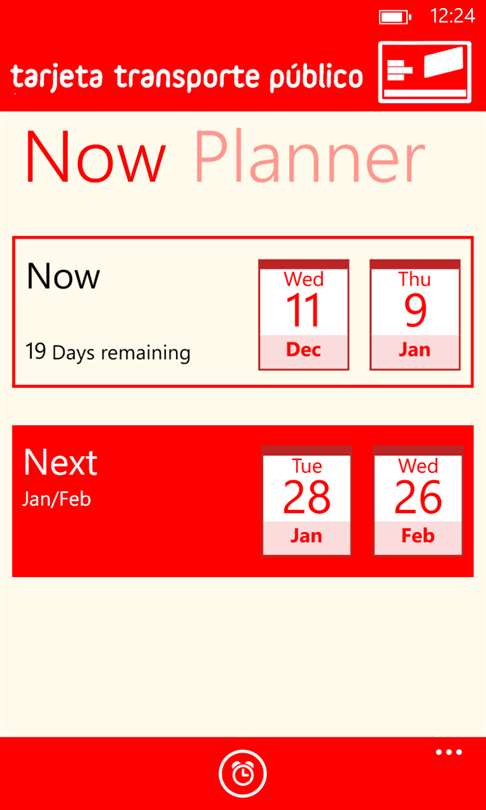This screenshot has height=810, width=486.
Task: Select the Now pivot header
Action: (x=96, y=157)
